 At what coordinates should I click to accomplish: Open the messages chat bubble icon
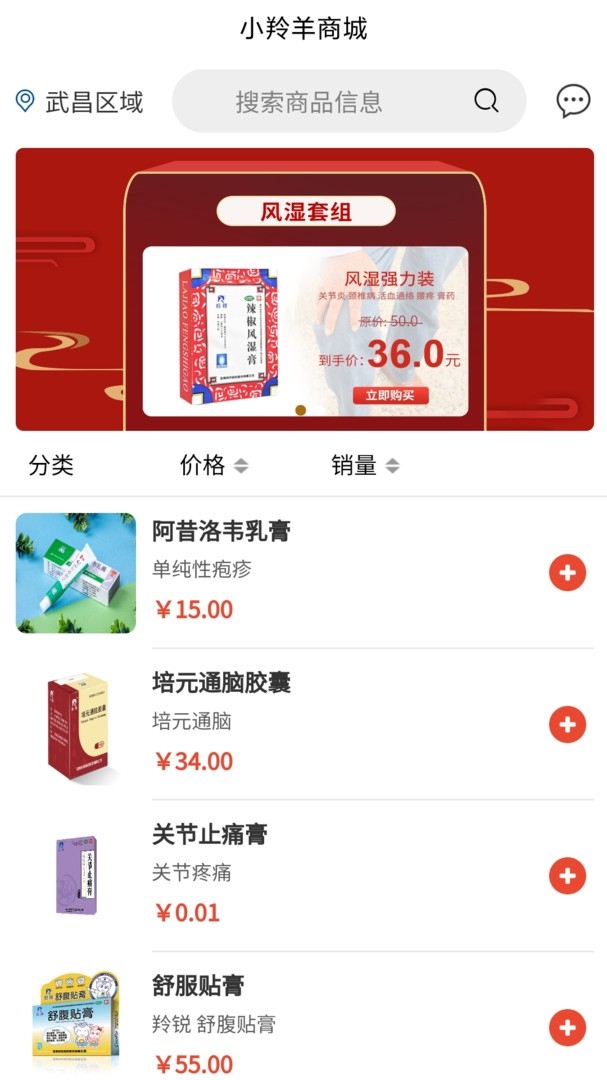(573, 101)
